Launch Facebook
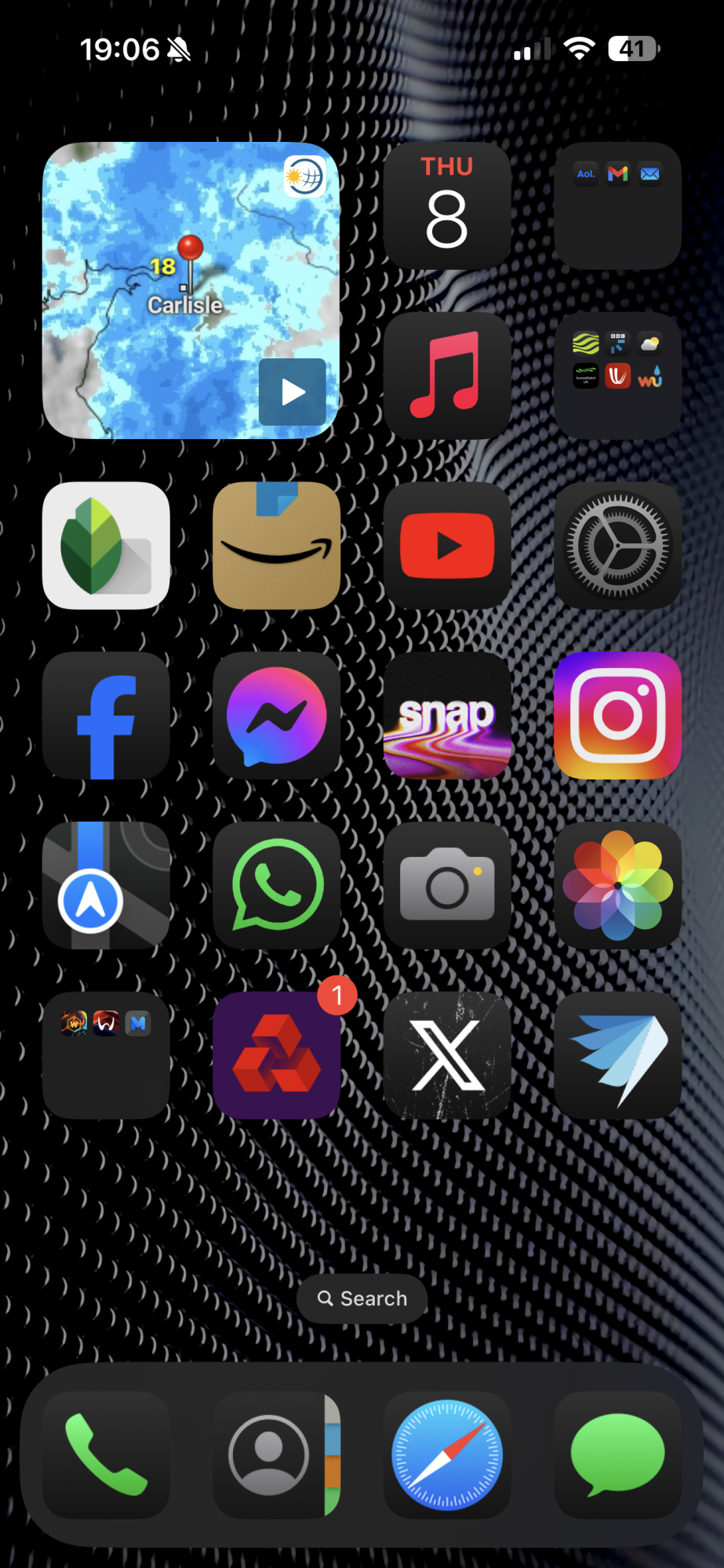 [106, 716]
